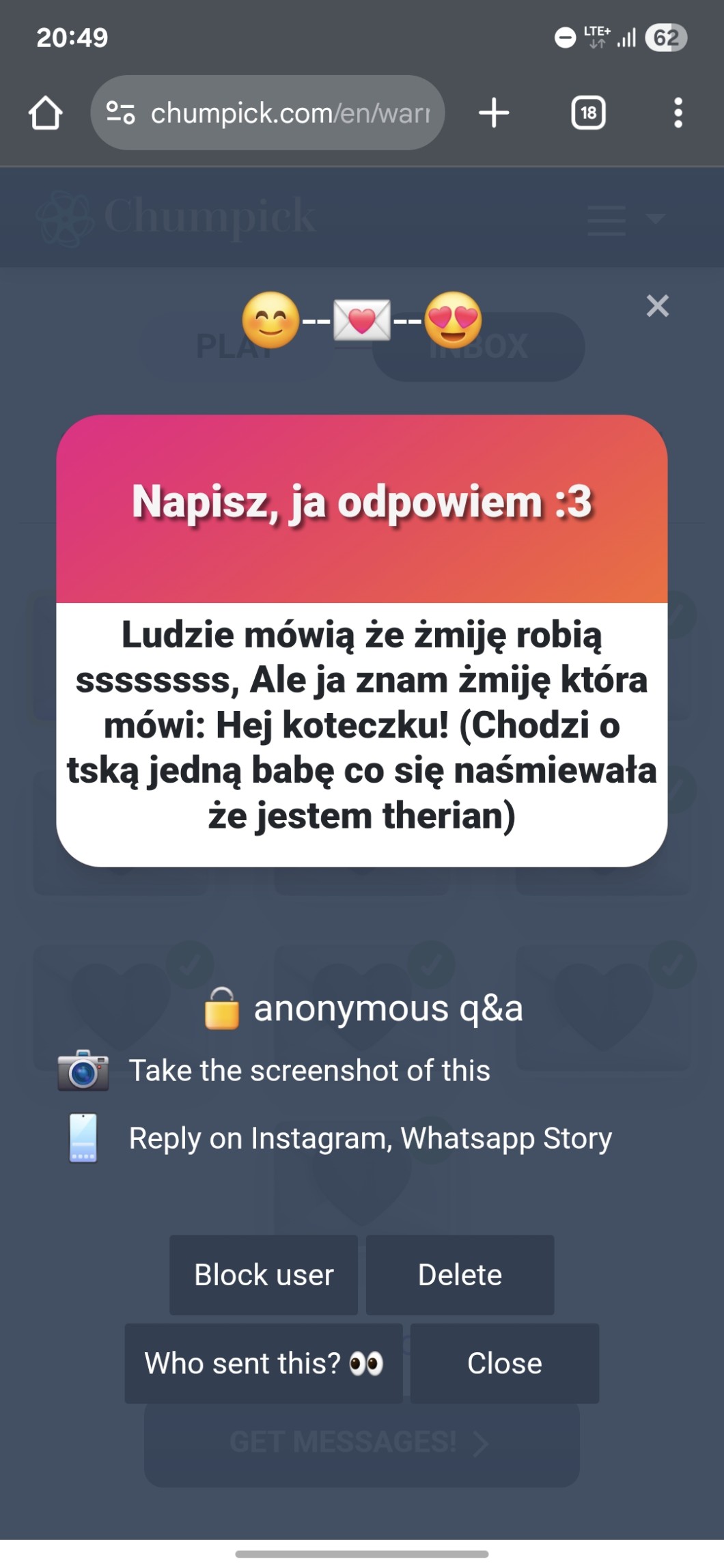Open a new browser tab
The image size is (724, 1568).
point(494,113)
